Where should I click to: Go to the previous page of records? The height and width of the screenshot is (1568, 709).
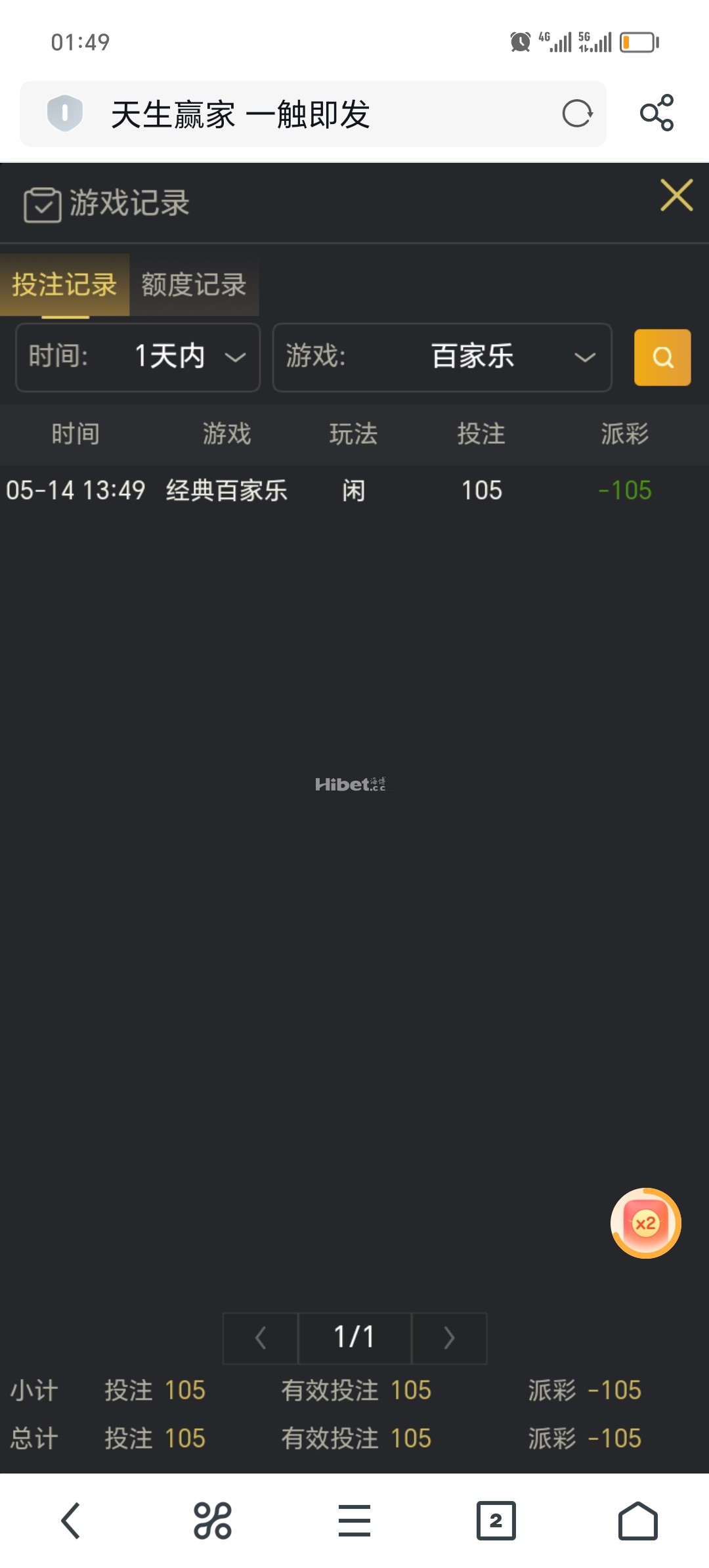(x=261, y=1338)
